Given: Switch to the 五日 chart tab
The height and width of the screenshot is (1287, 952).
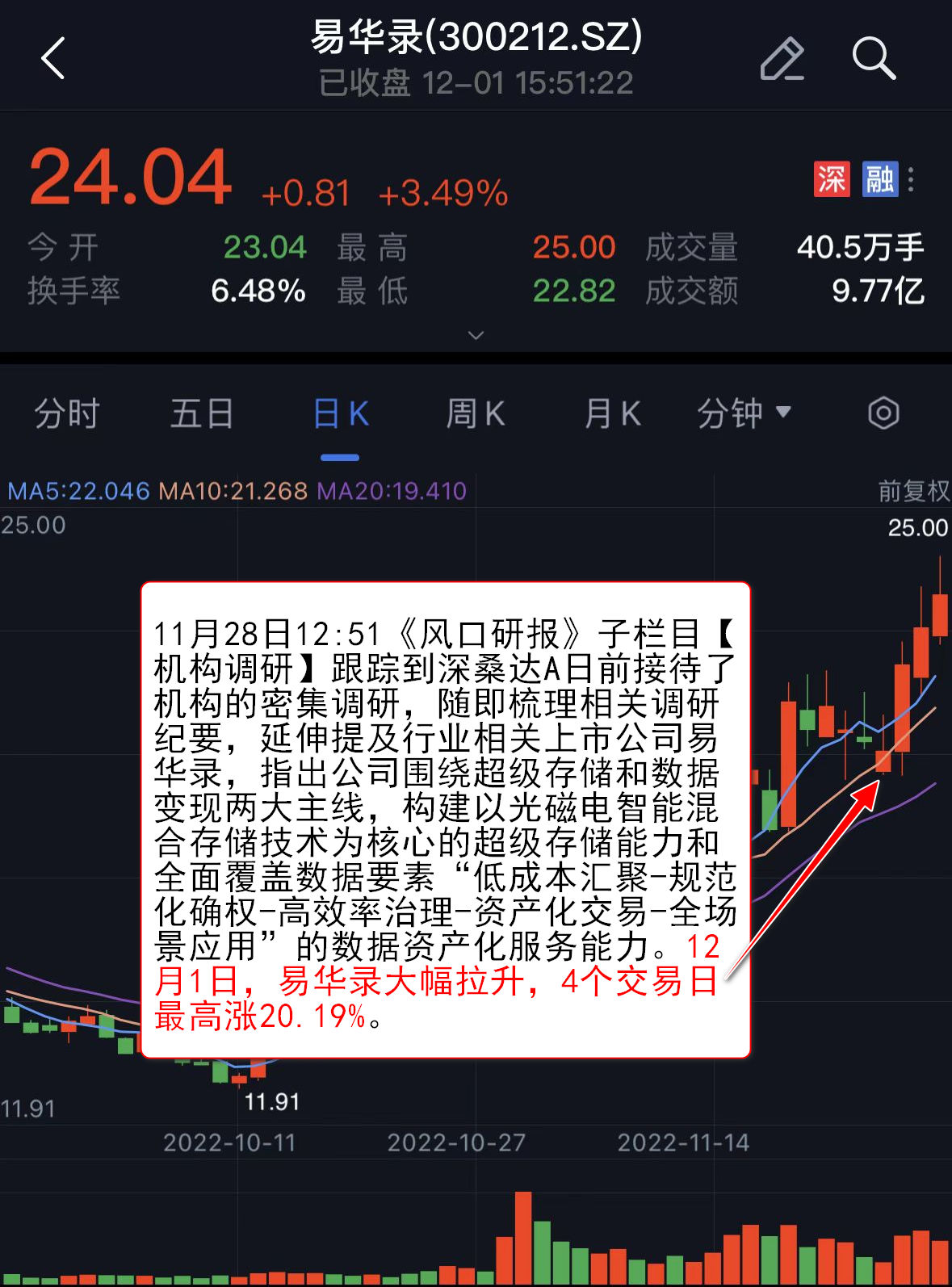Looking at the screenshot, I should tap(202, 414).
